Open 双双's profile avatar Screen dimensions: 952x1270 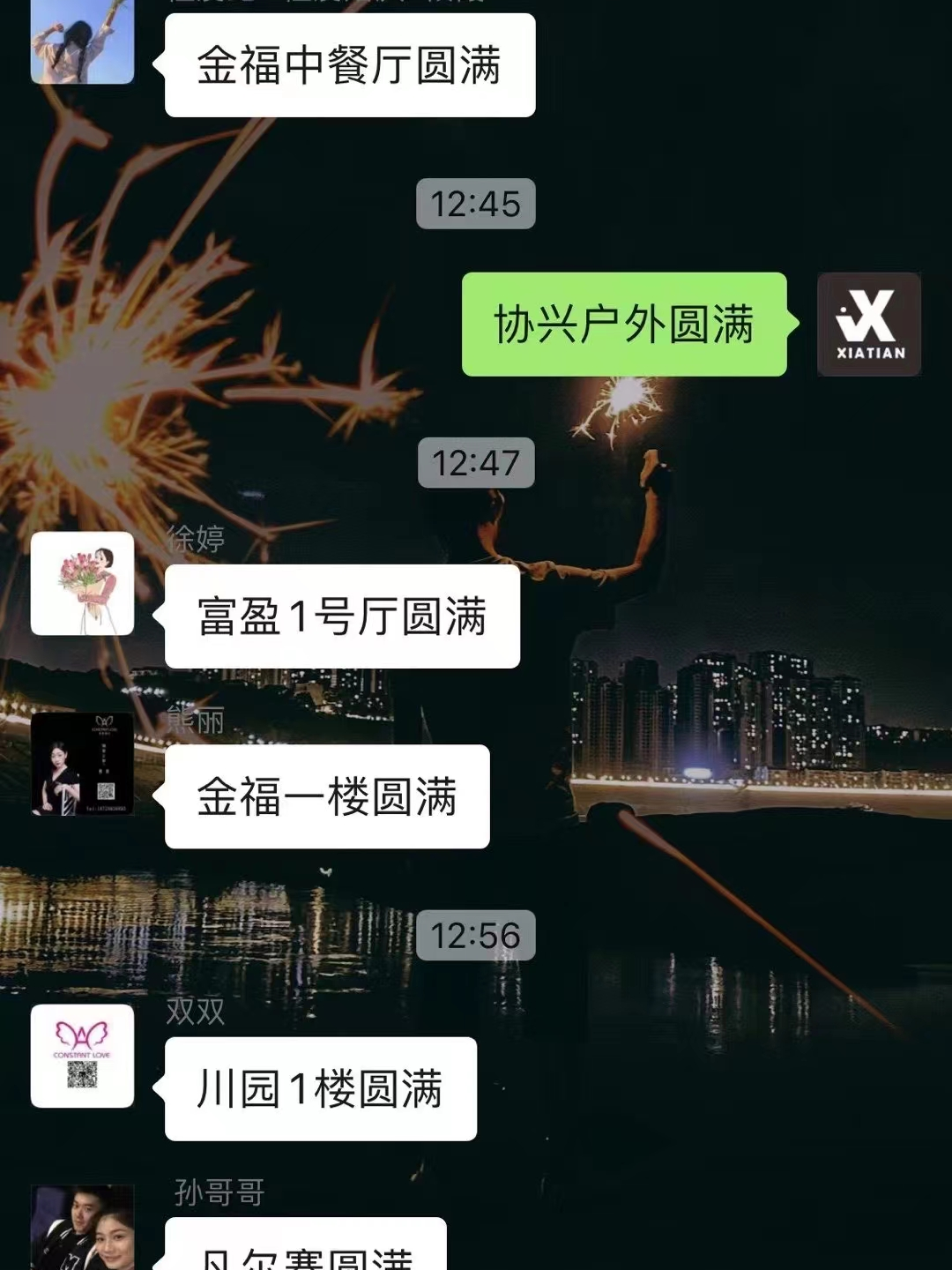coord(82,1056)
